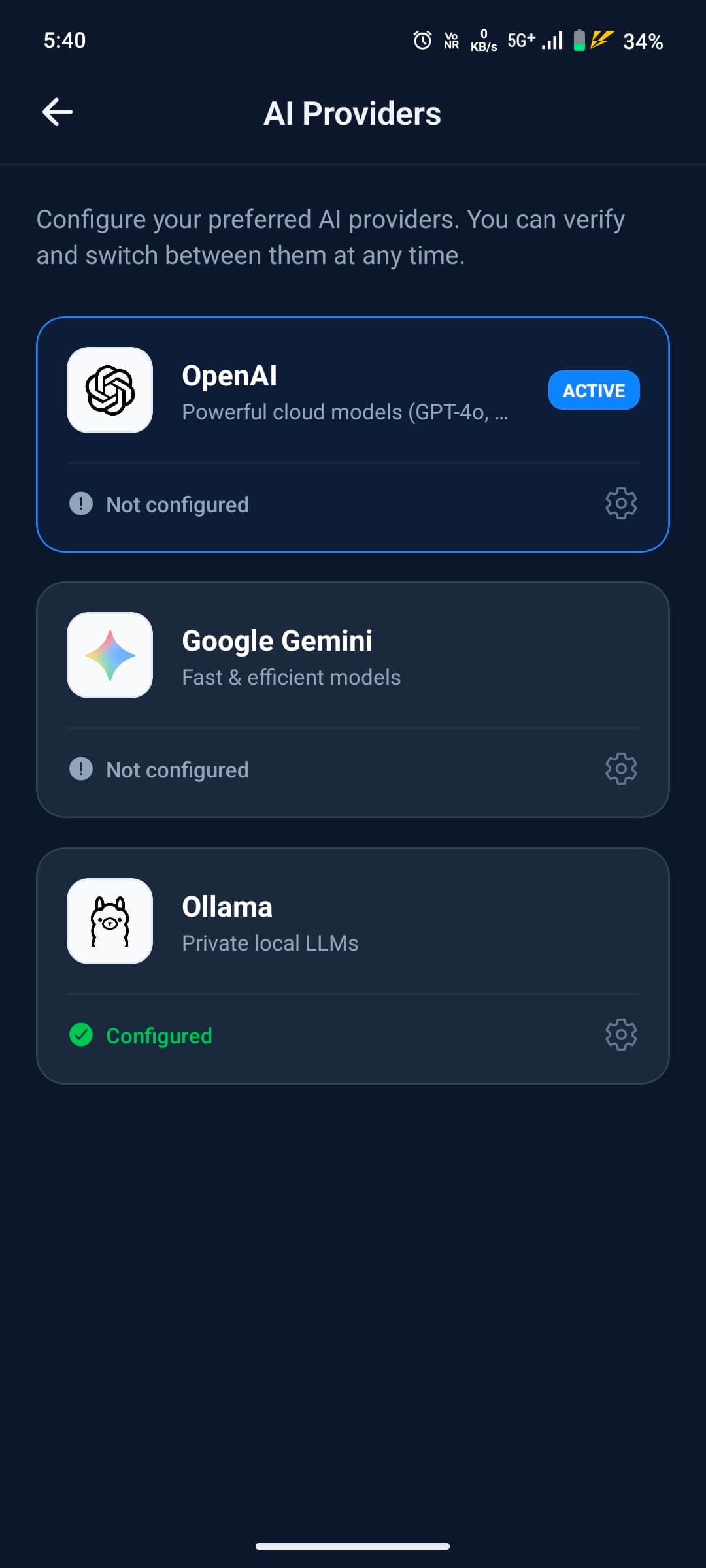Click the AI Providers title

tap(353, 113)
